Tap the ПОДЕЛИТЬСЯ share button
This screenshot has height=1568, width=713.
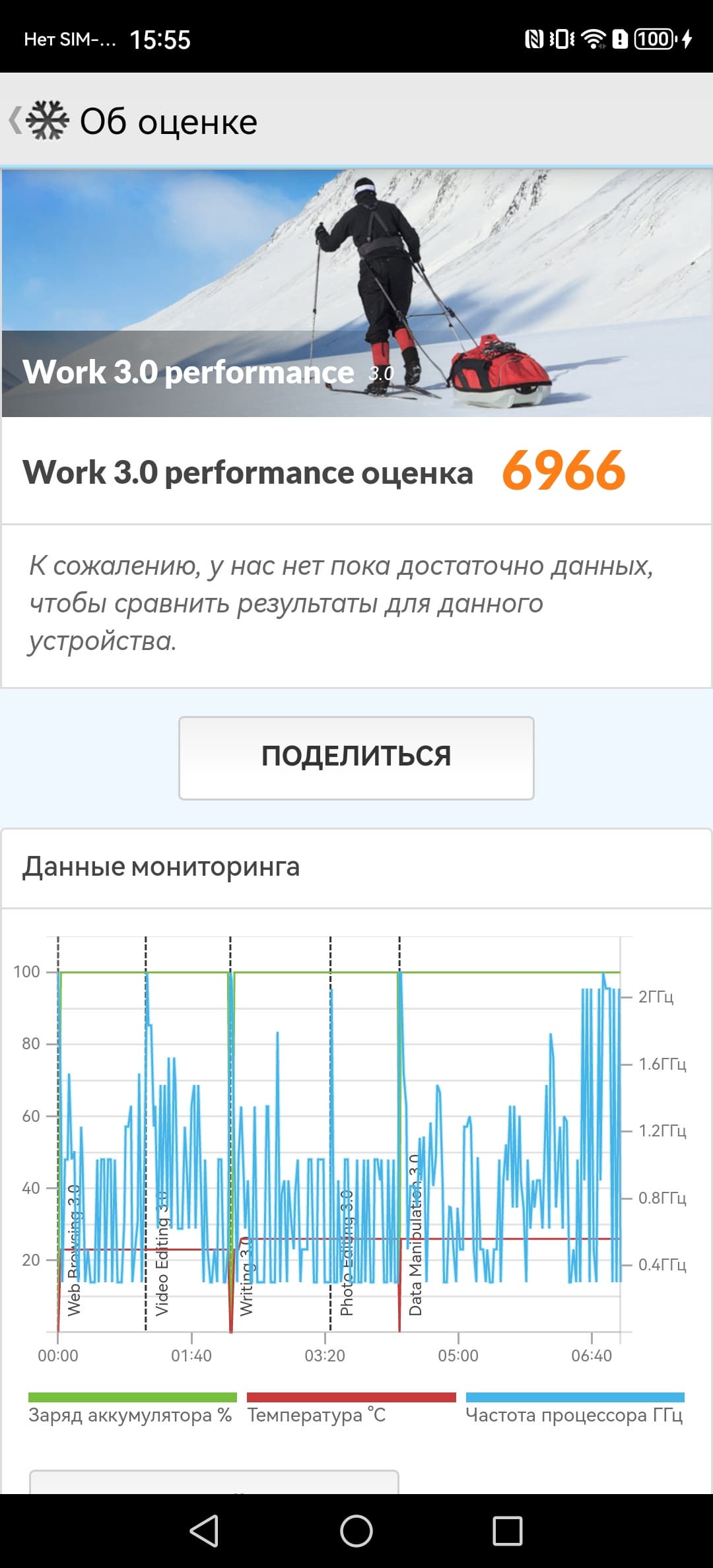click(356, 758)
